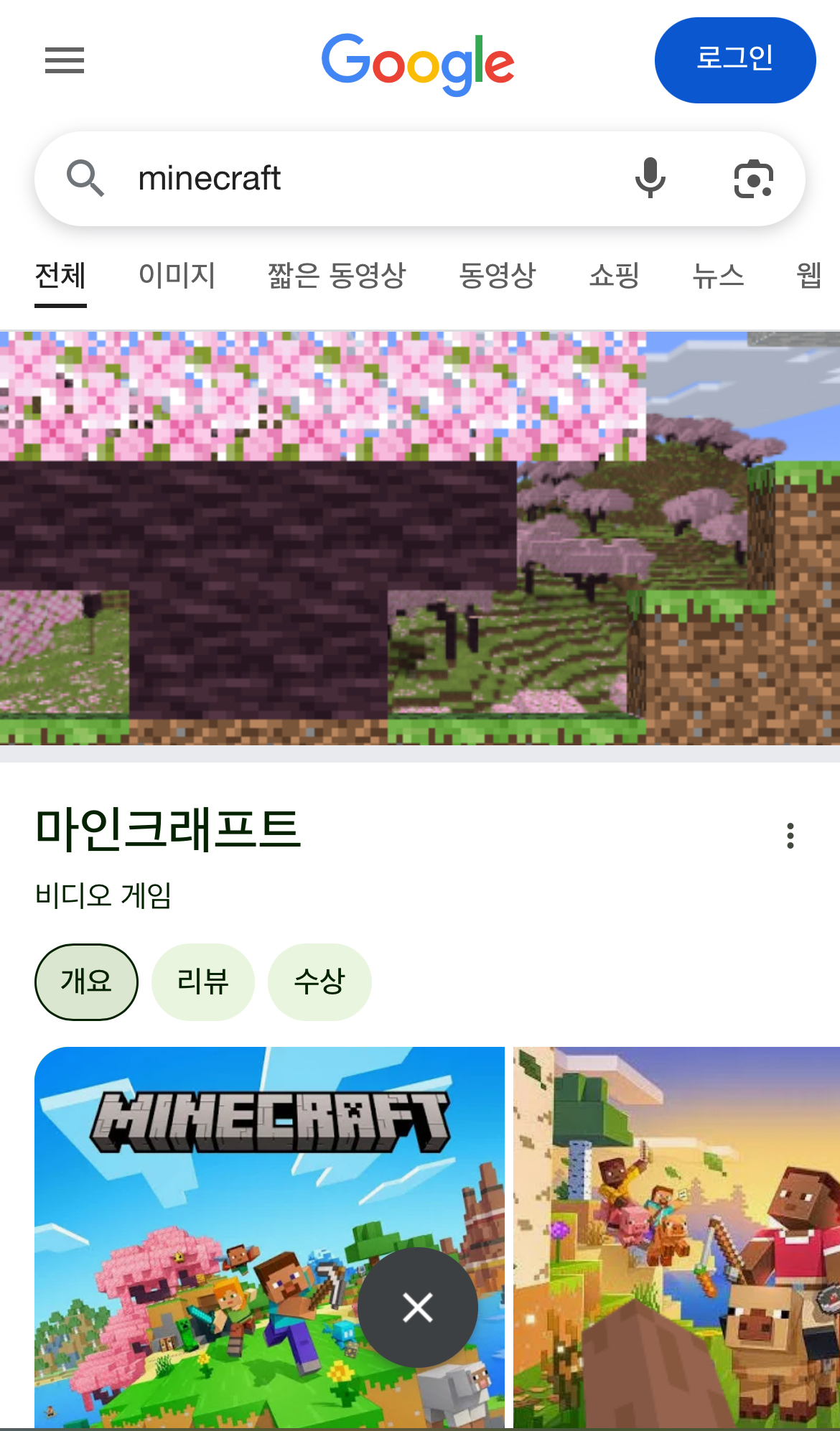Select the 개요 chip
This screenshot has height=1431, width=840.
(86, 982)
